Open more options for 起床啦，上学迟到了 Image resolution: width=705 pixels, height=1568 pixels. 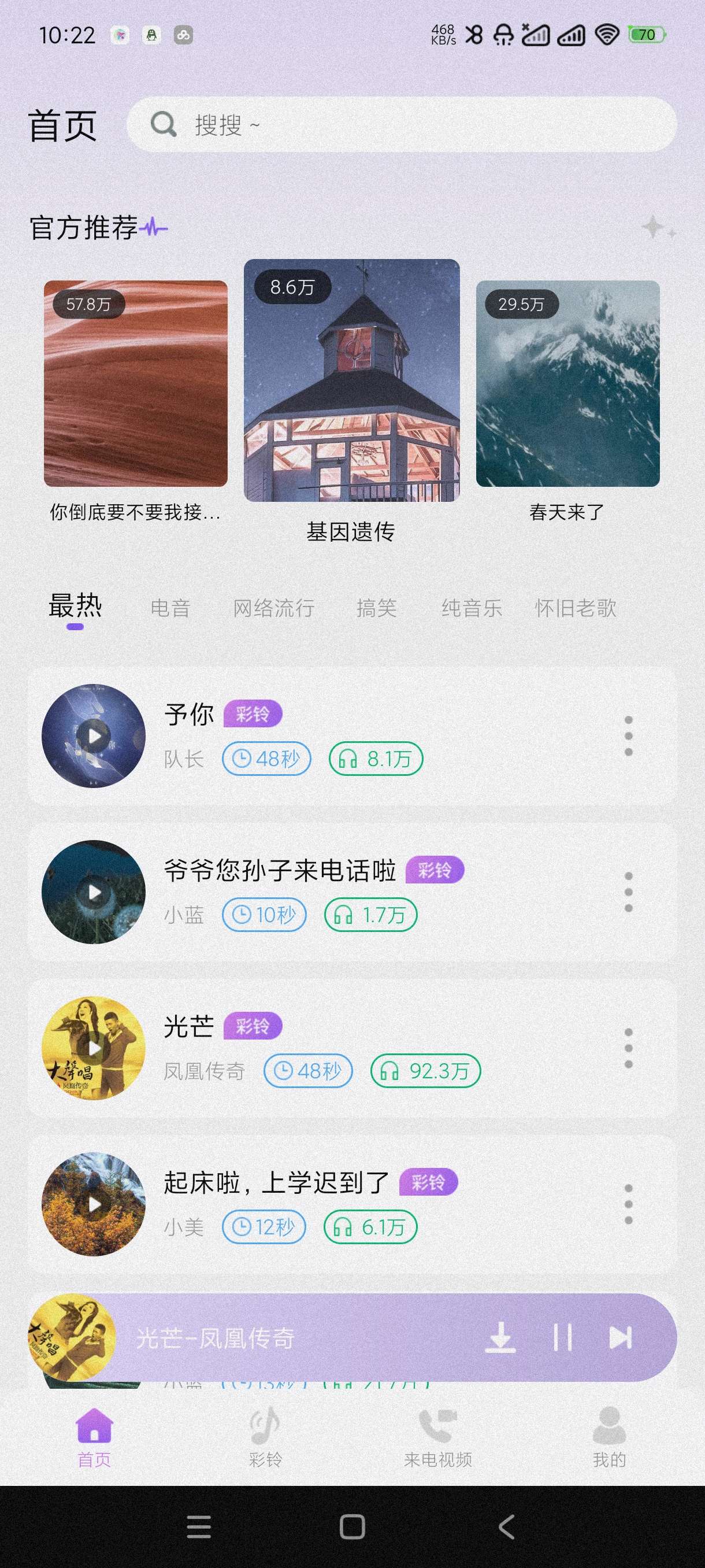click(x=628, y=1204)
